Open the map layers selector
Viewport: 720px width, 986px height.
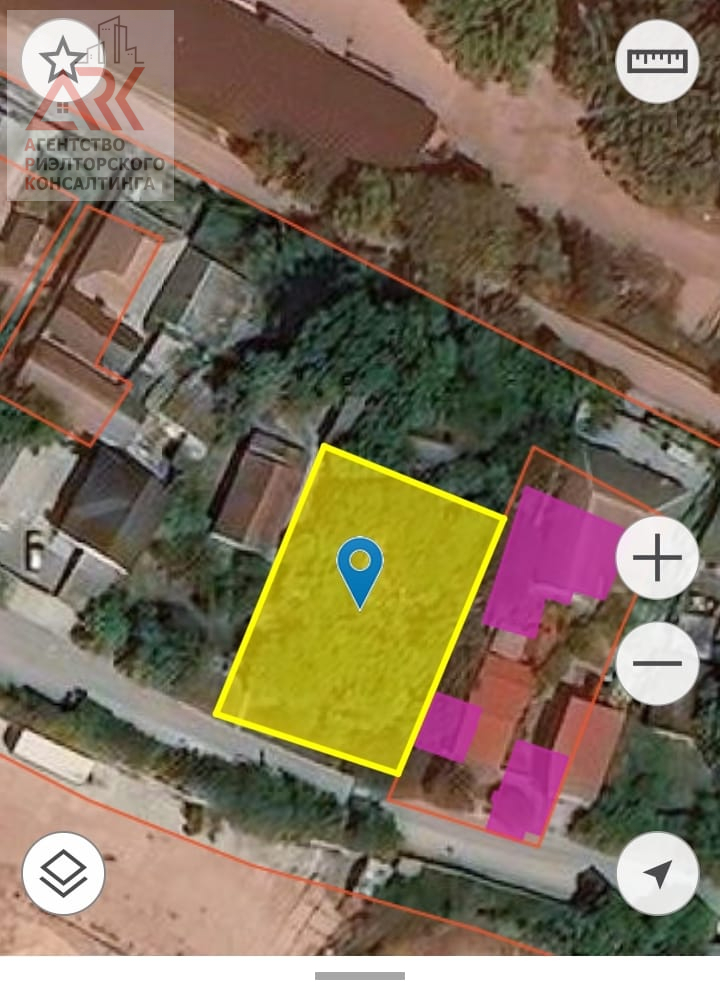63,873
